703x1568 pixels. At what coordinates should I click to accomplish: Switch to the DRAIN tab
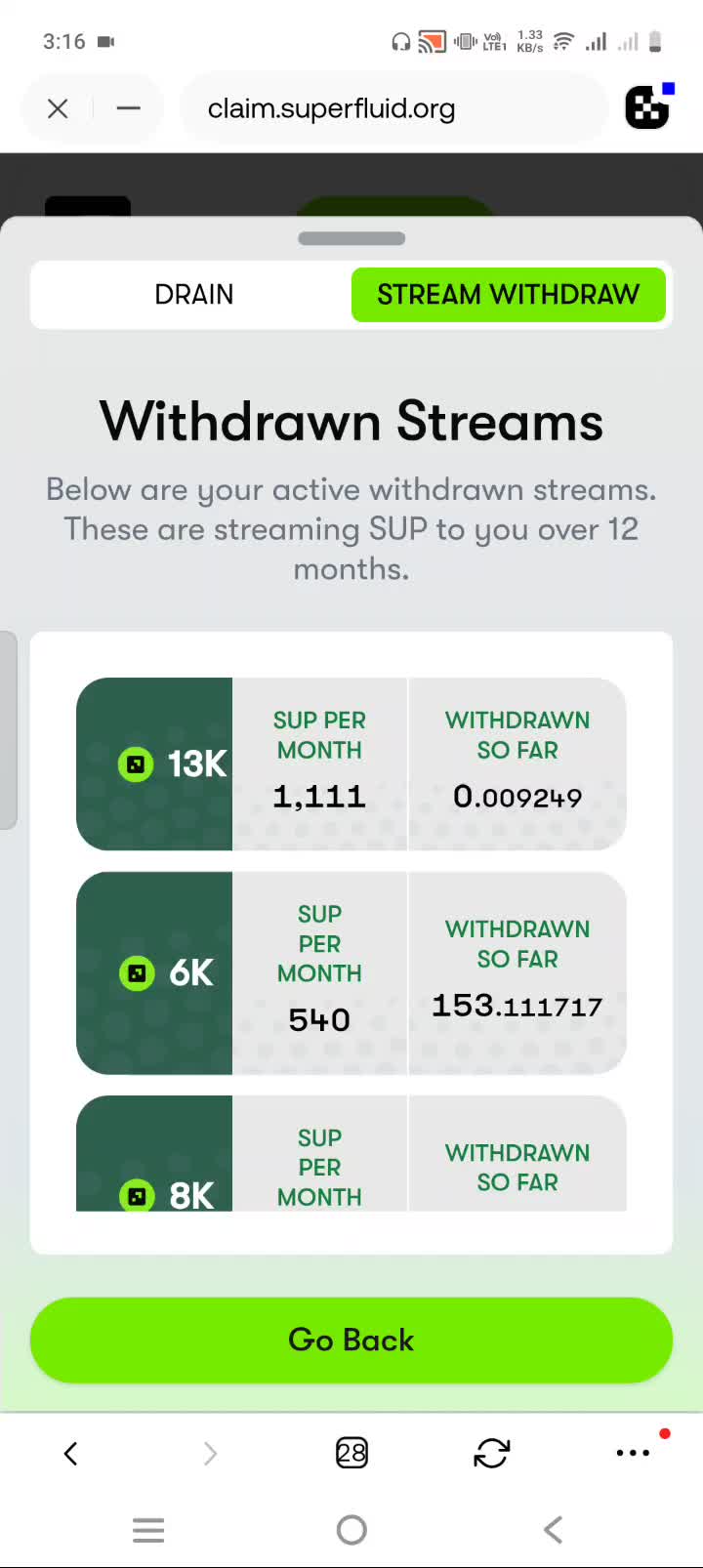coord(194,295)
